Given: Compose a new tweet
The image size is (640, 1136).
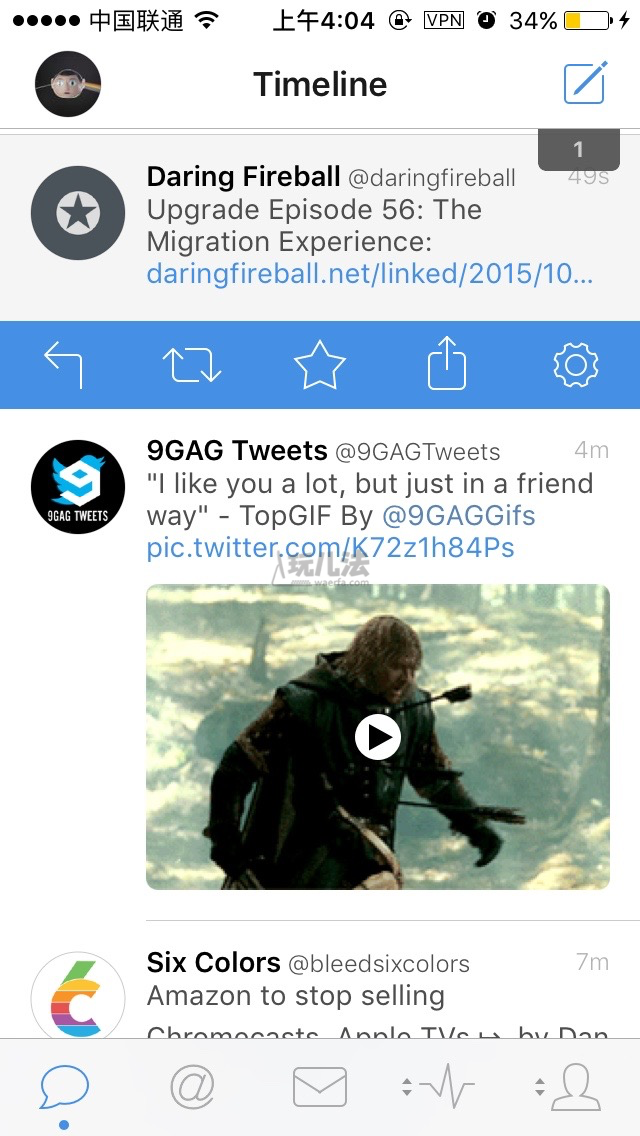Looking at the screenshot, I should point(585,83).
